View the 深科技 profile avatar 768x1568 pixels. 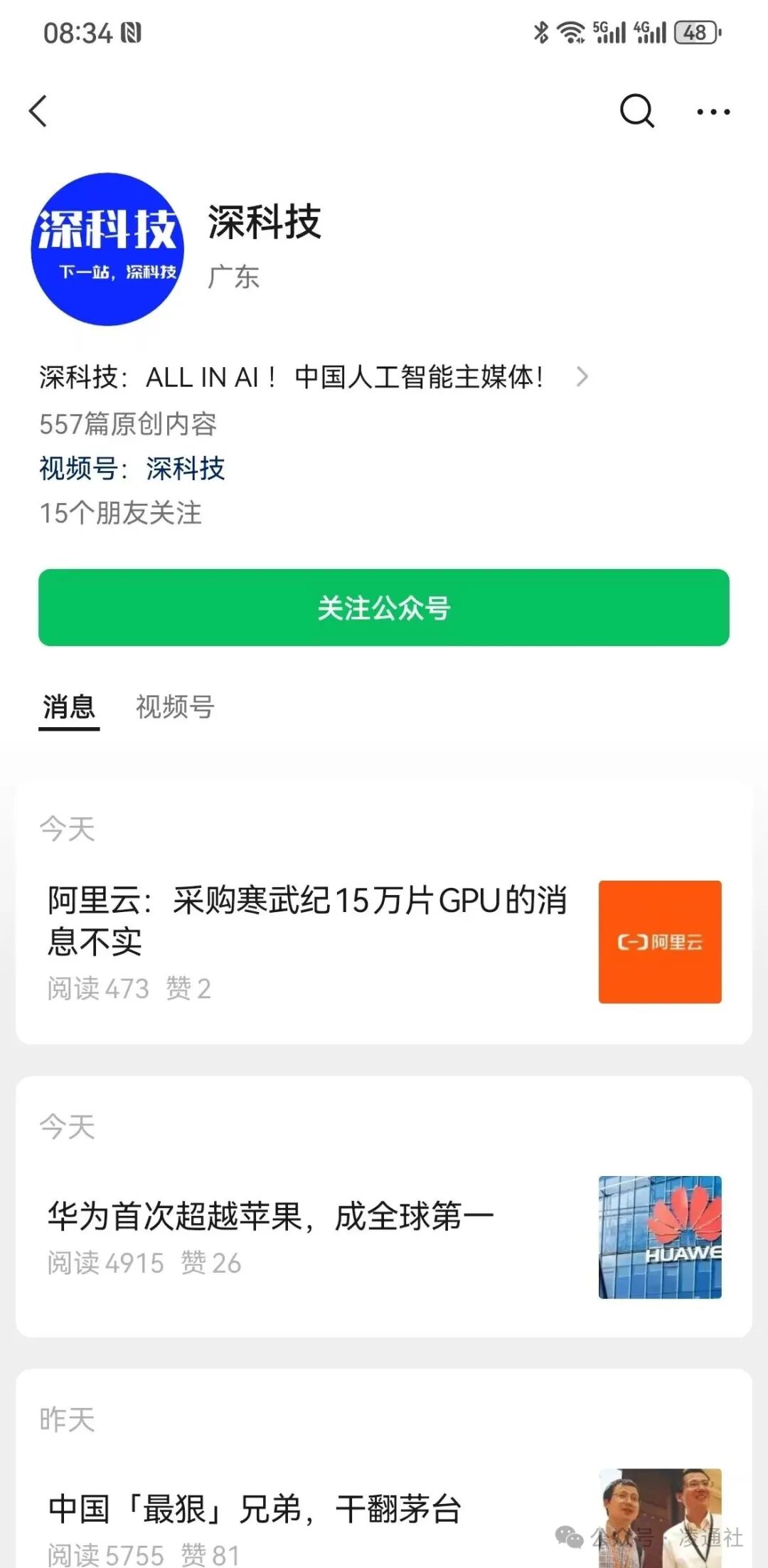107,250
